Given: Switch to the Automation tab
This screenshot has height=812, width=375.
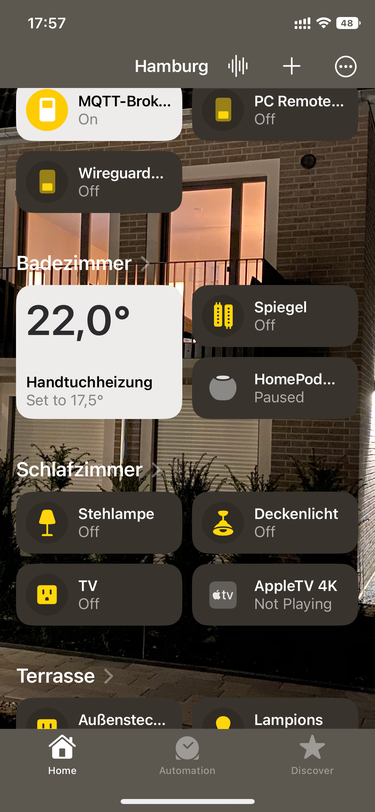Looking at the screenshot, I should [187, 756].
